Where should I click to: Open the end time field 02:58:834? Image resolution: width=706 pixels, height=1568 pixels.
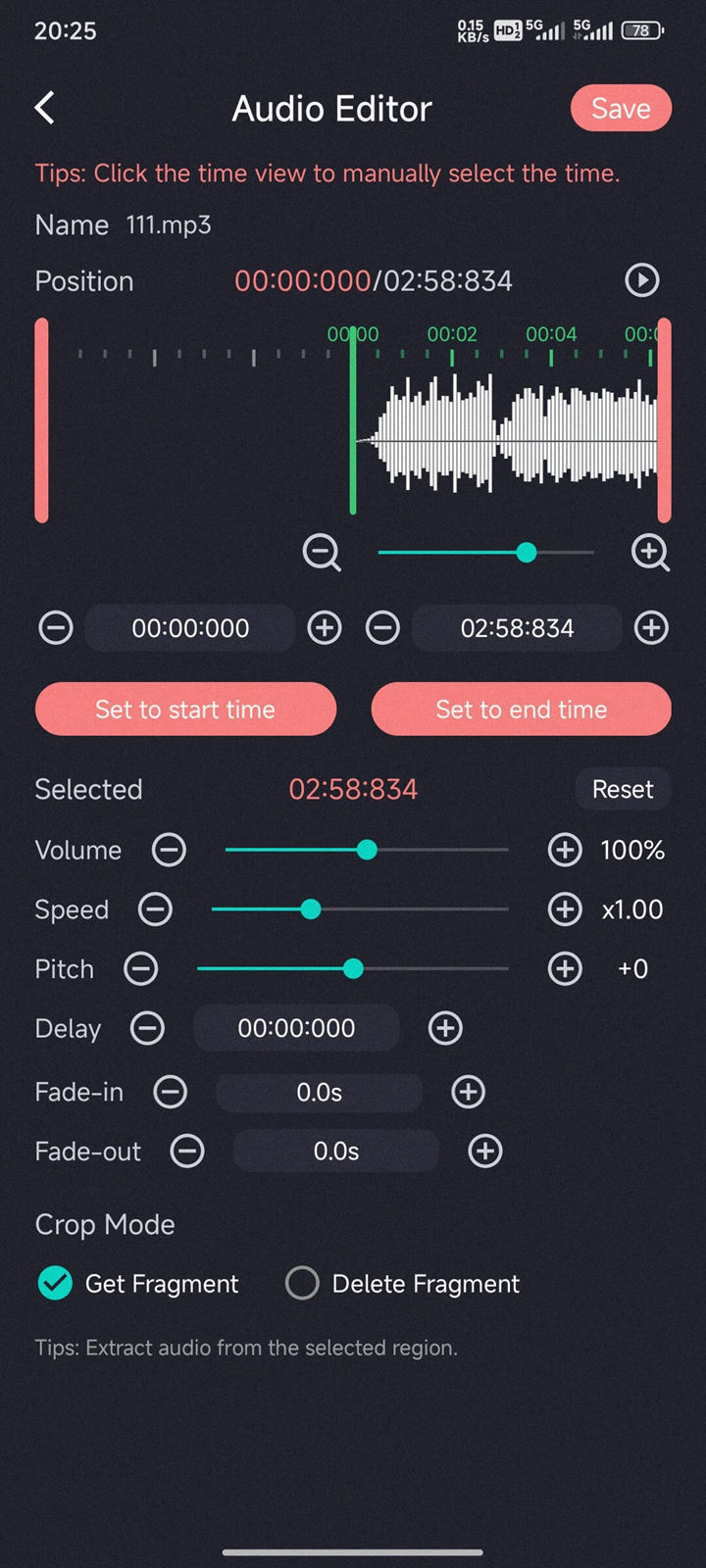click(517, 628)
